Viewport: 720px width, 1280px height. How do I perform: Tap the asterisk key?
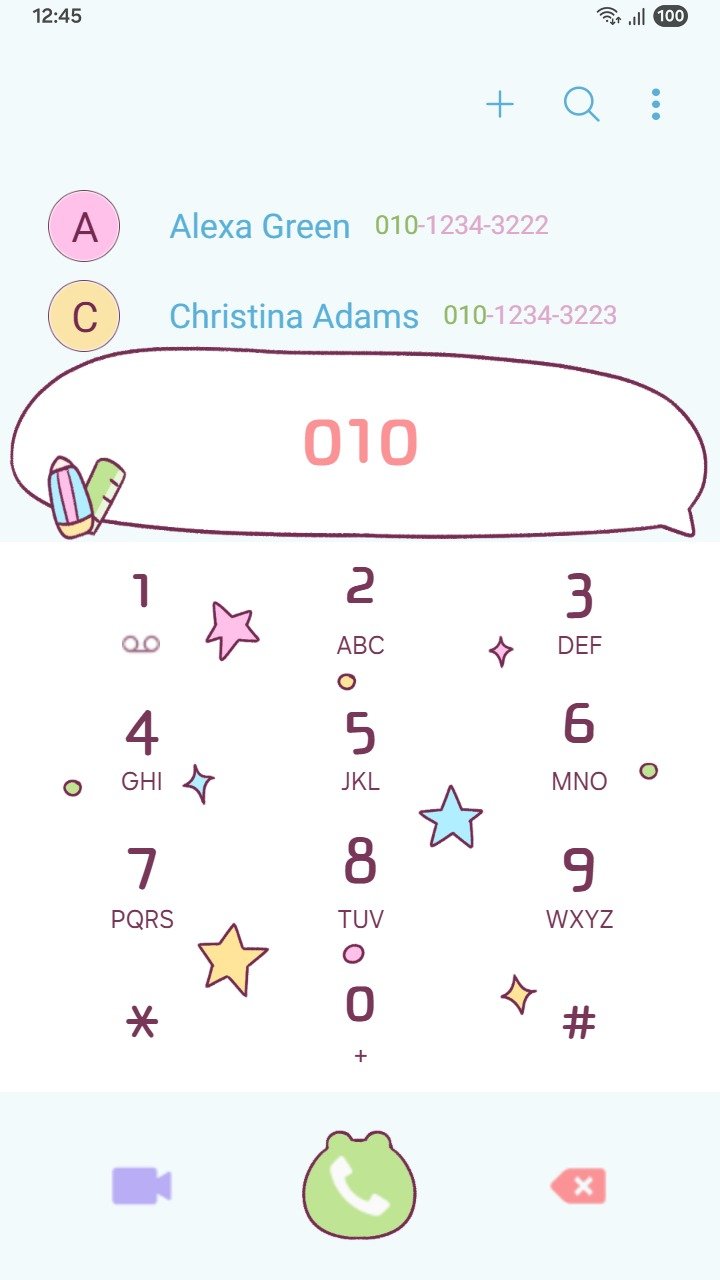click(x=141, y=1022)
